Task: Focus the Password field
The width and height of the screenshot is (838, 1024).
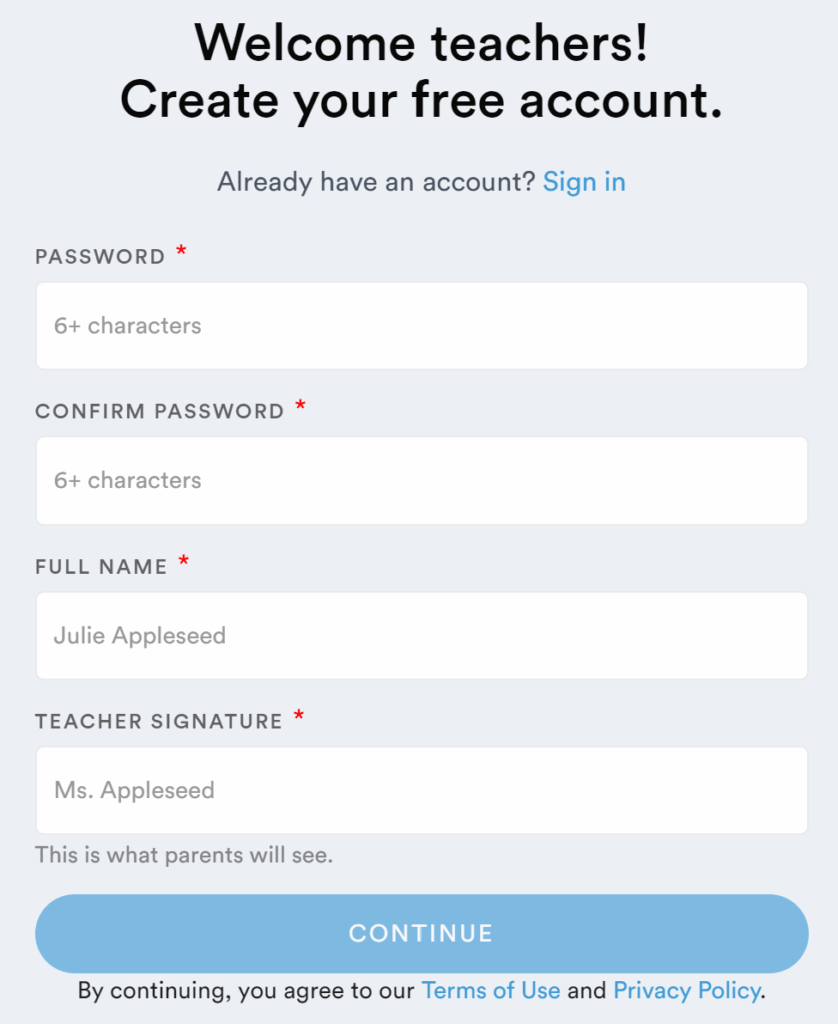Action: (421, 326)
